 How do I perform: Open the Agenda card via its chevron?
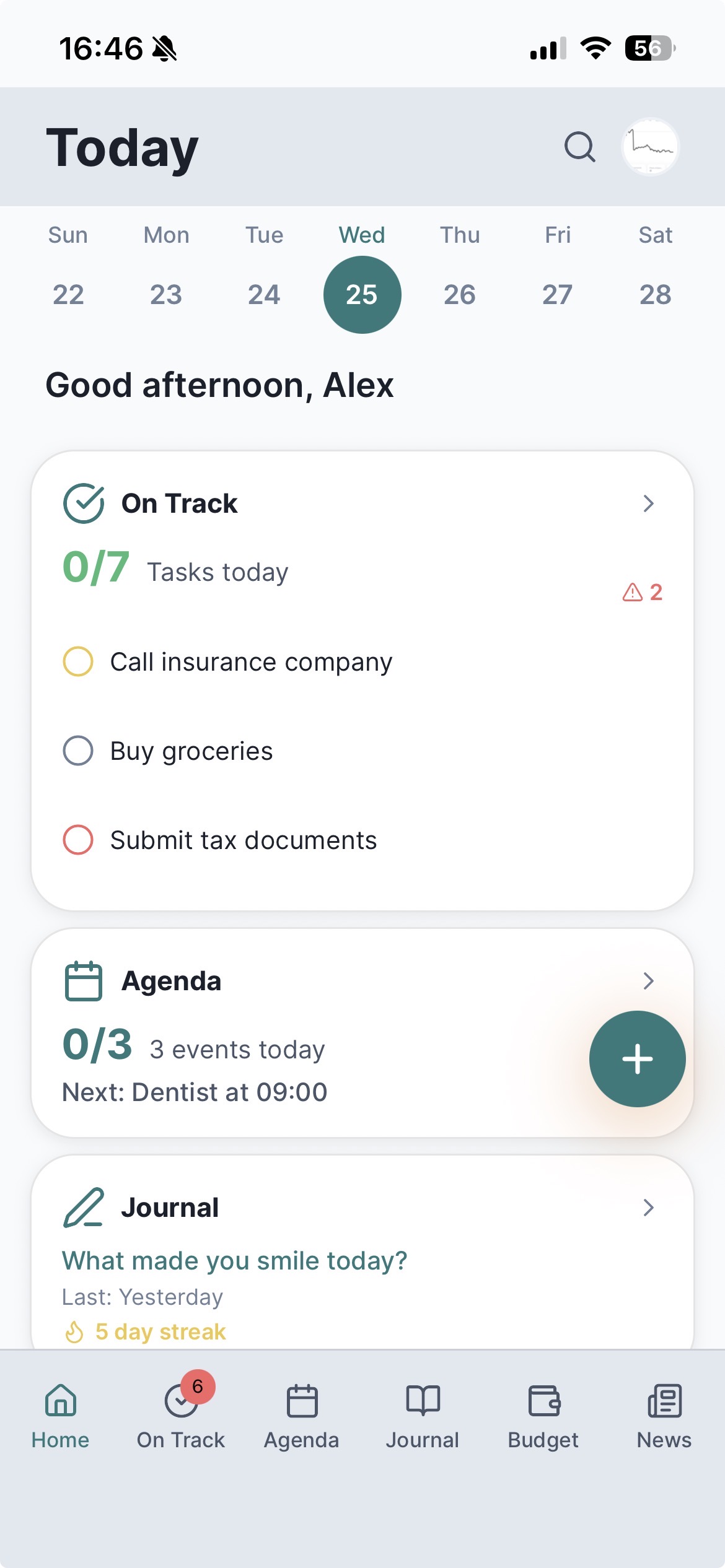[648, 980]
